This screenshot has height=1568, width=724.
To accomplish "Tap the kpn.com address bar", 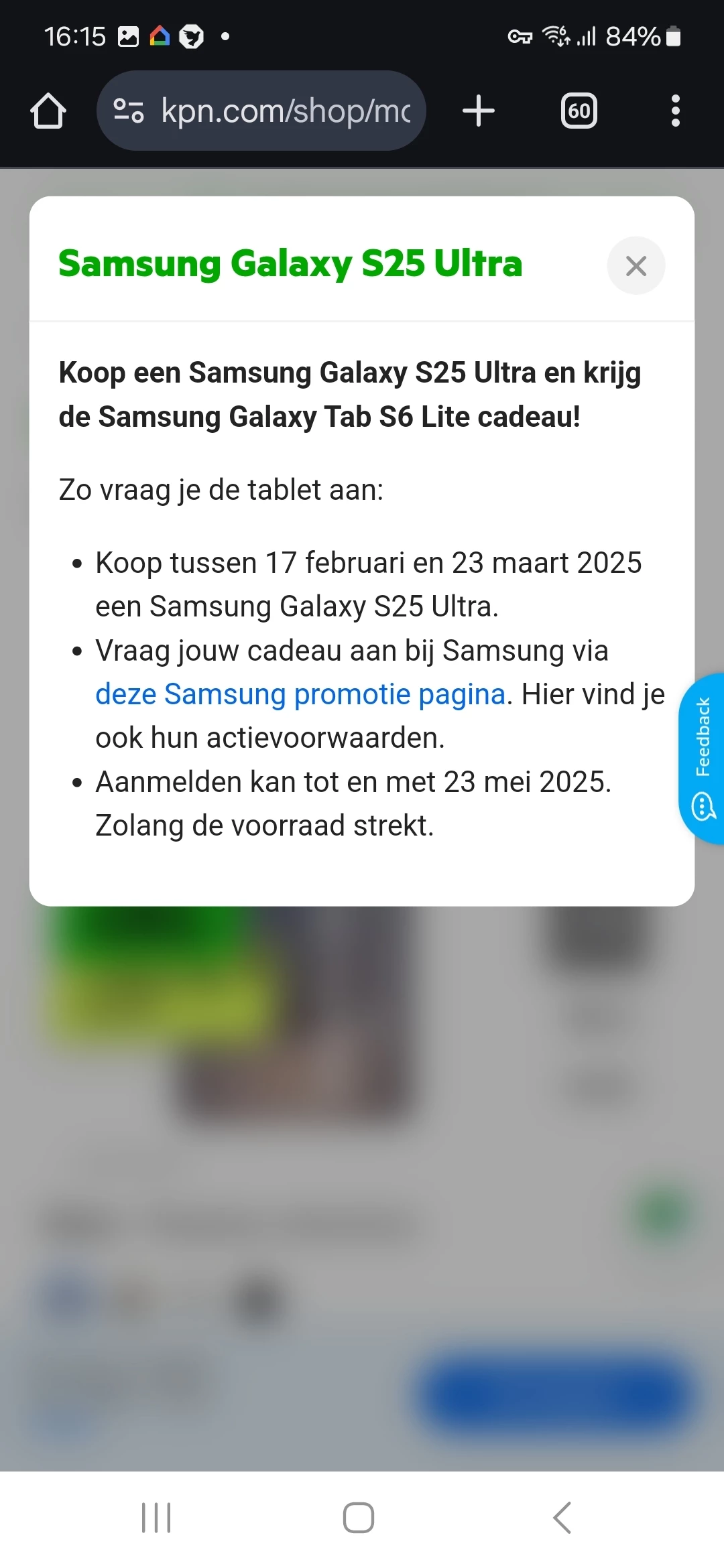I will pos(285,111).
